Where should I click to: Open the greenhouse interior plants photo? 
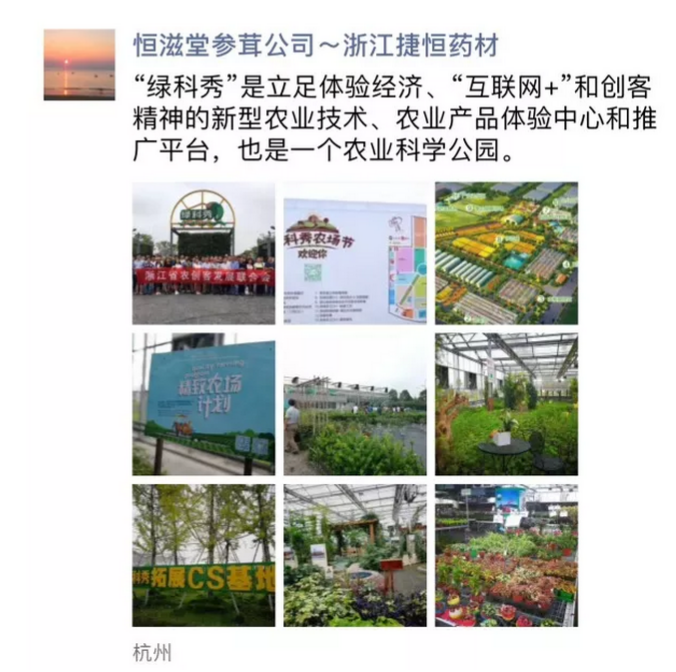355,555
